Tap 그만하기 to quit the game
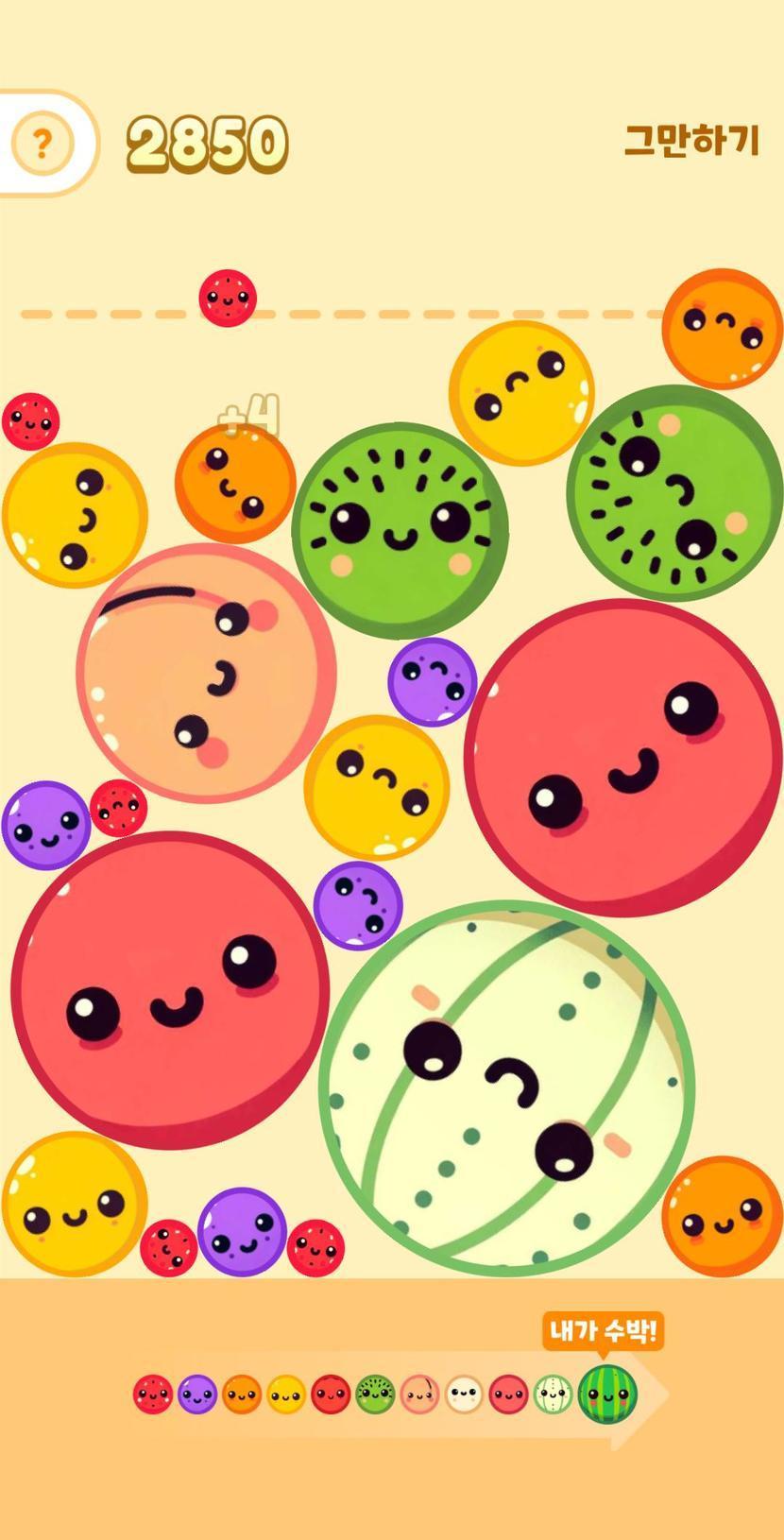784x1540 pixels. tap(691, 141)
